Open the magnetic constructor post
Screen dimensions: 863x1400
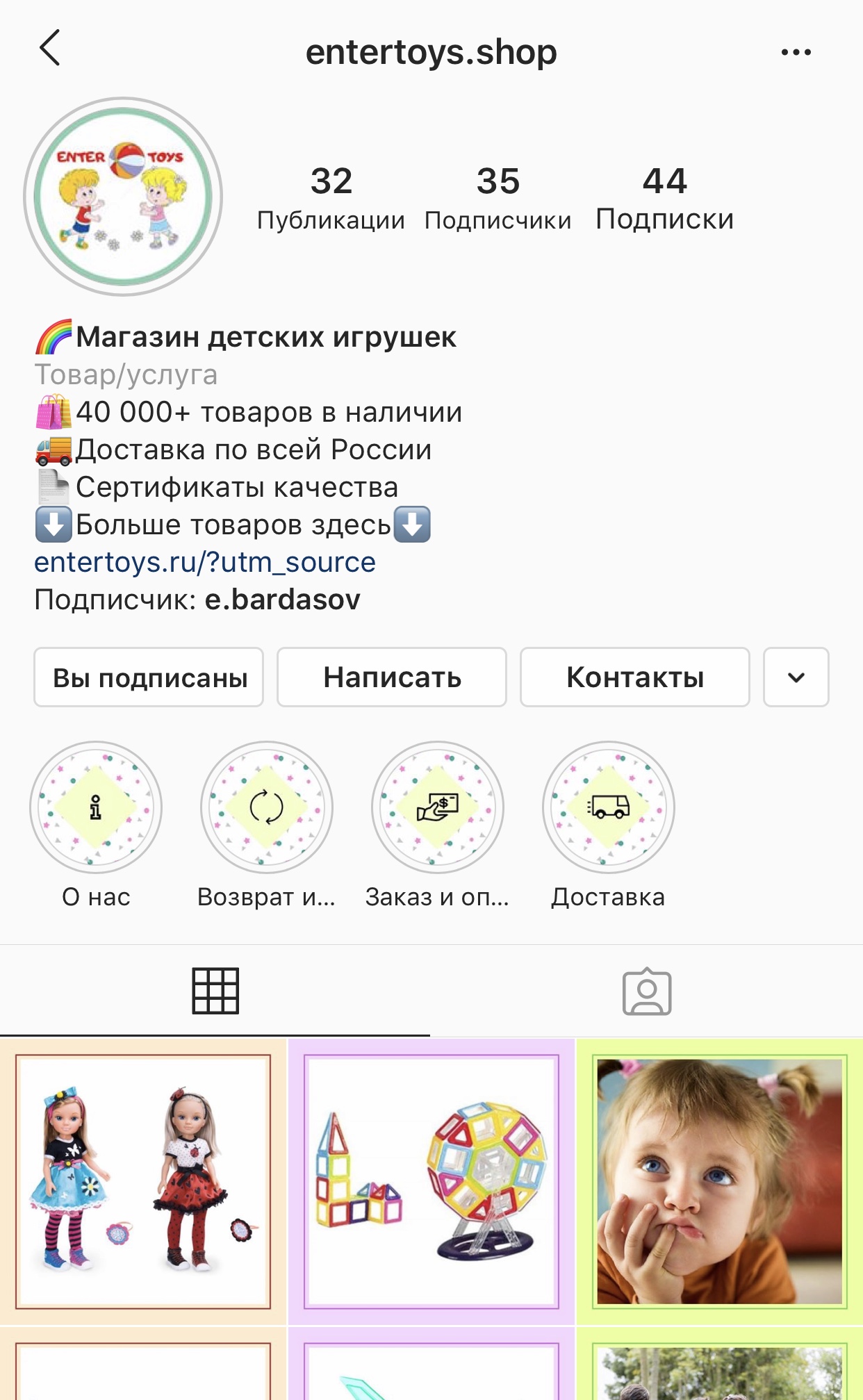(431, 1181)
